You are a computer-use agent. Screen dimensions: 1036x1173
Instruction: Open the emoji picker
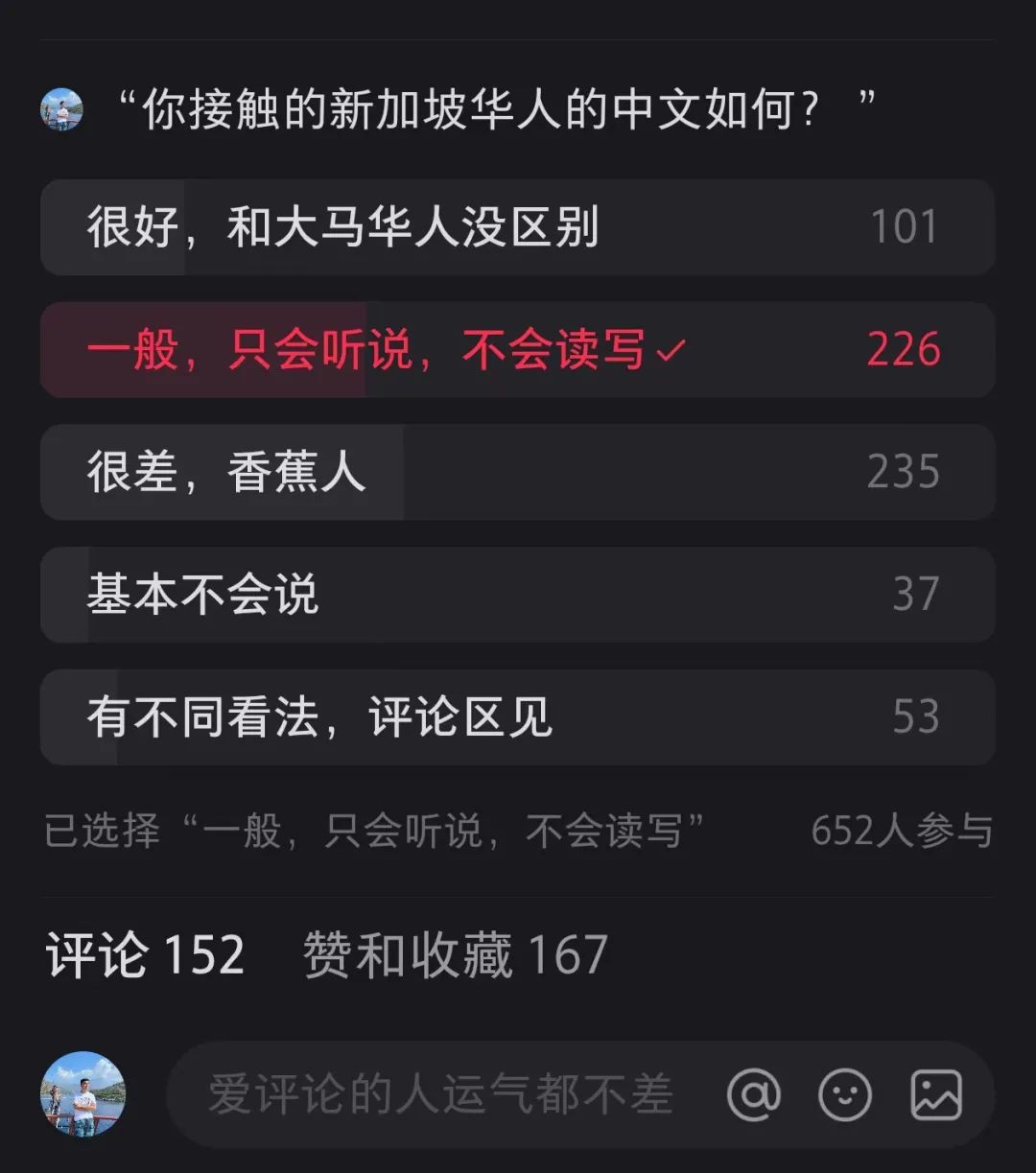(x=844, y=1093)
